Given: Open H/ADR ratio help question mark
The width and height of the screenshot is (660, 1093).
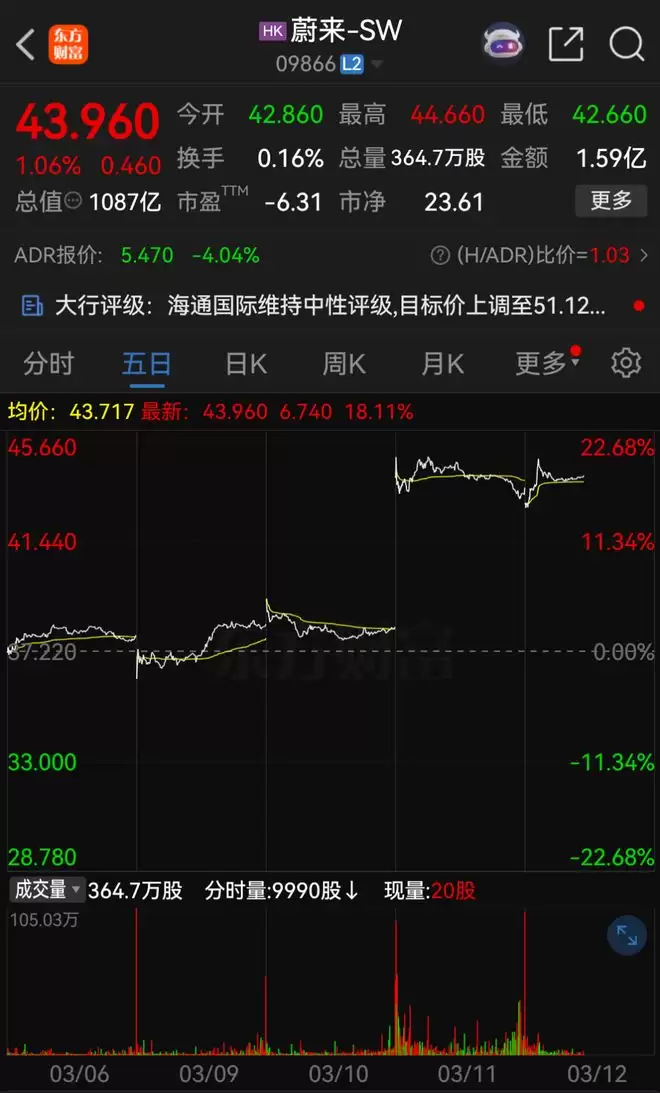Looking at the screenshot, I should [439, 256].
